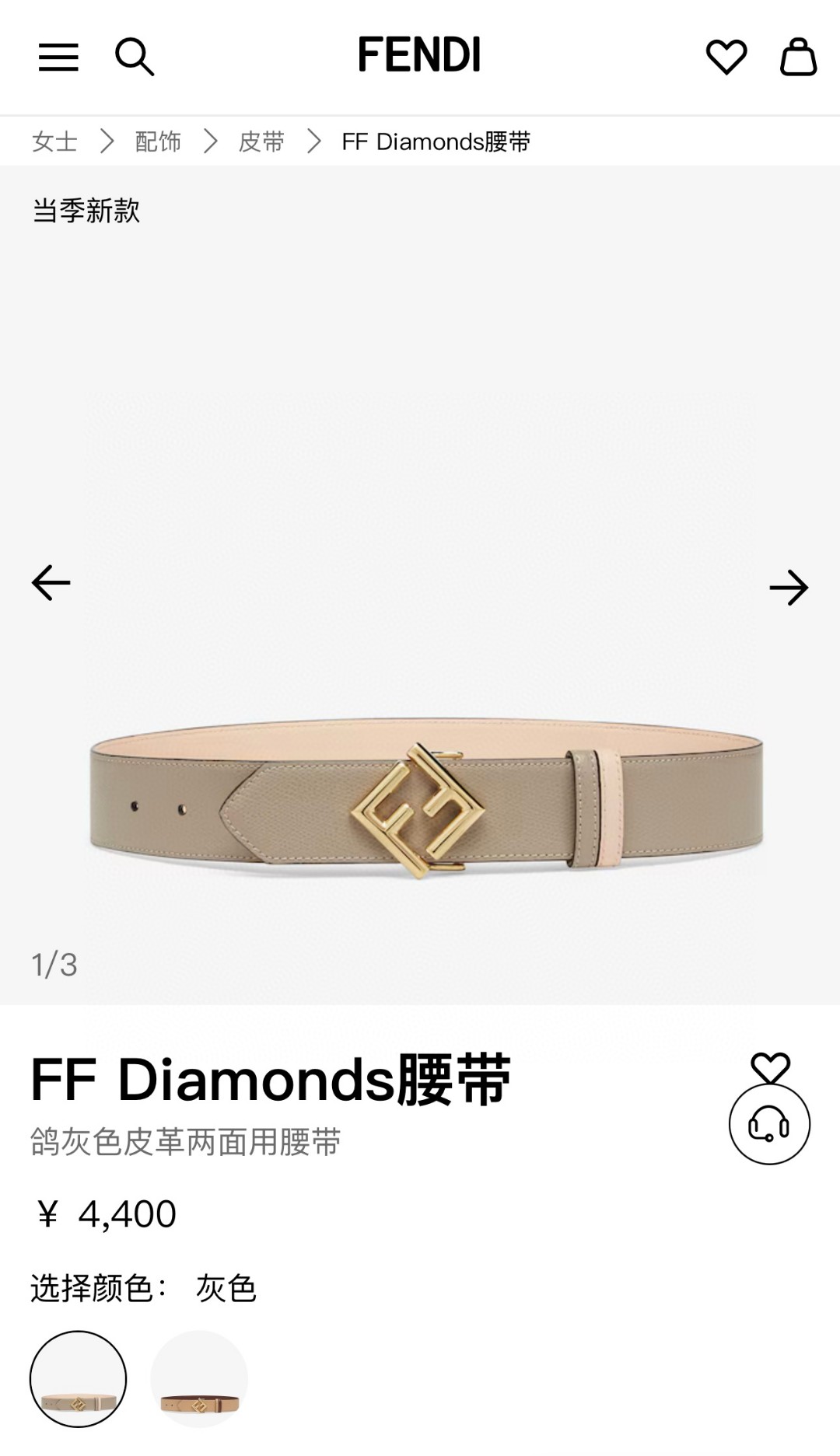Add FF Diamonds腰带 to wishlist
This screenshot has height=1456, width=840.
point(769,1067)
